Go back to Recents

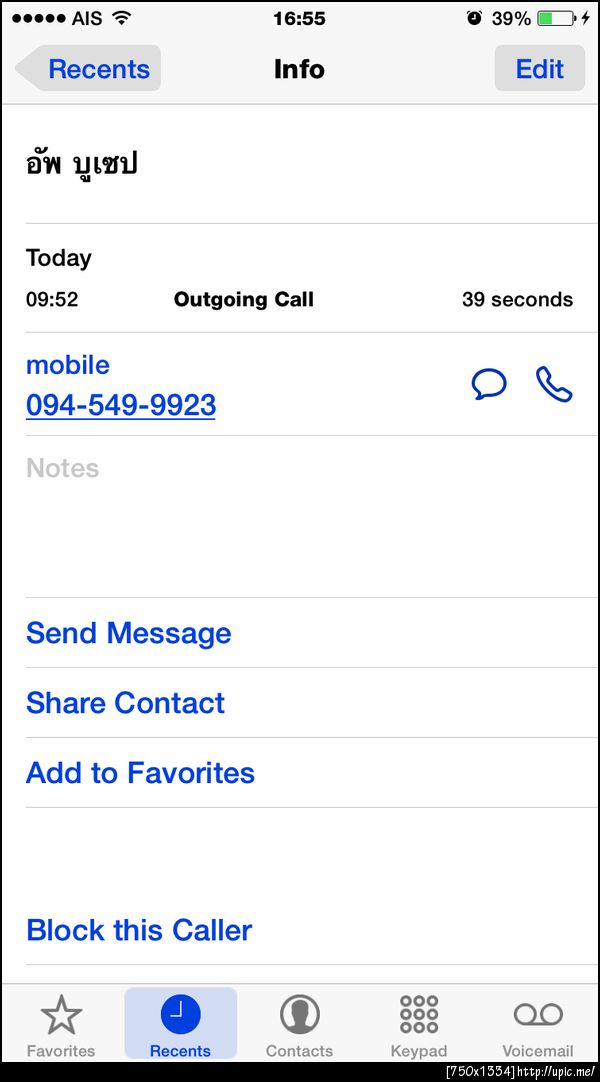(88, 69)
